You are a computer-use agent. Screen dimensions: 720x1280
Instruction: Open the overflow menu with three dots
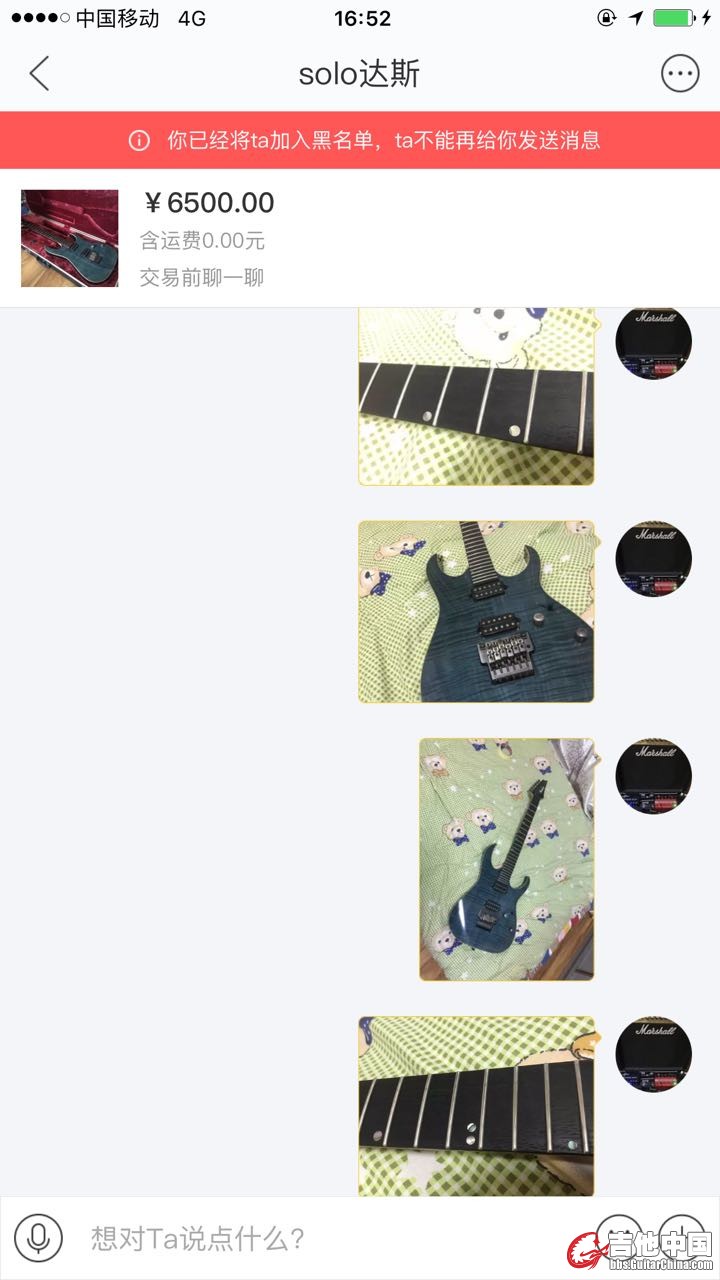(680, 74)
